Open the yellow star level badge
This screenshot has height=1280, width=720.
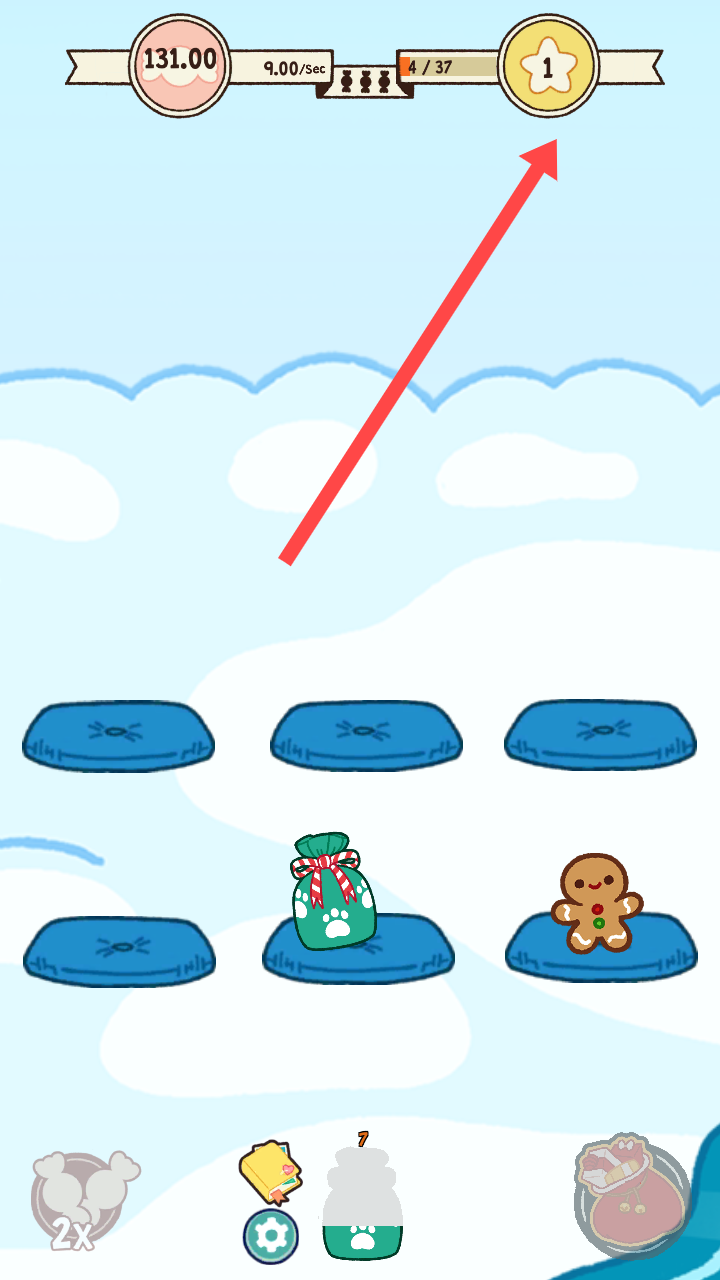(548, 66)
